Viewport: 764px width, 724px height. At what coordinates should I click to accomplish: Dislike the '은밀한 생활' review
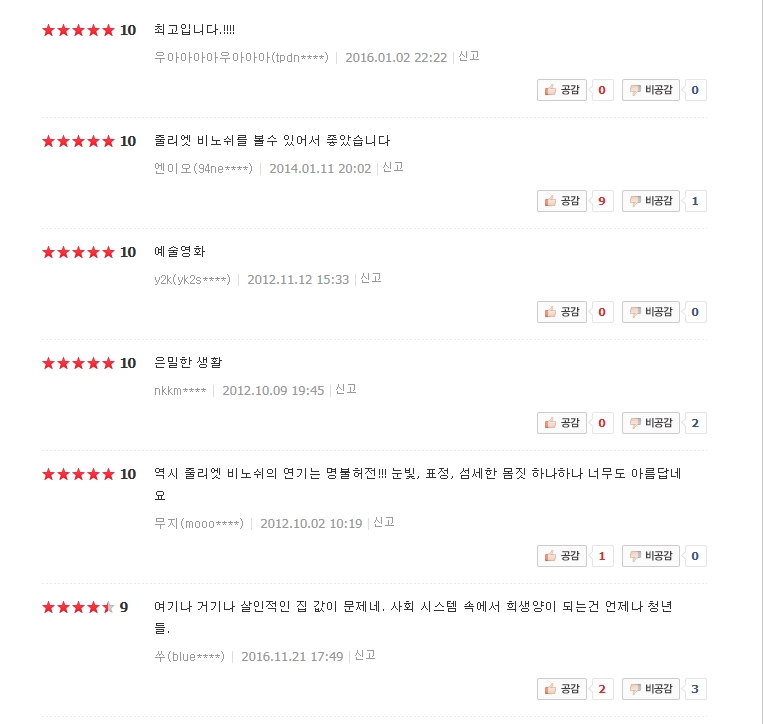coord(651,423)
